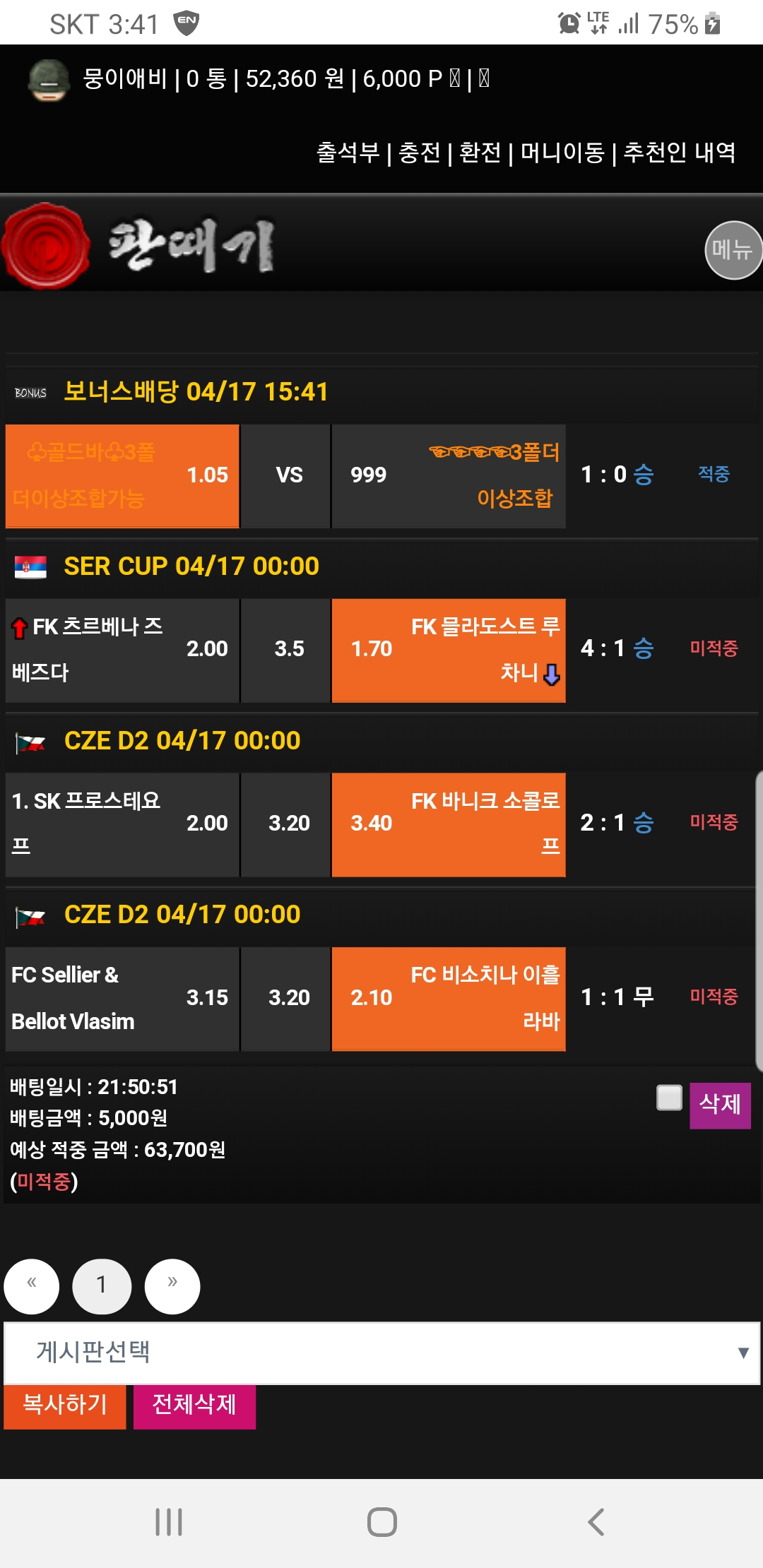Go to 충전 deposit page
Screen dimensions: 763x1568
point(420,153)
